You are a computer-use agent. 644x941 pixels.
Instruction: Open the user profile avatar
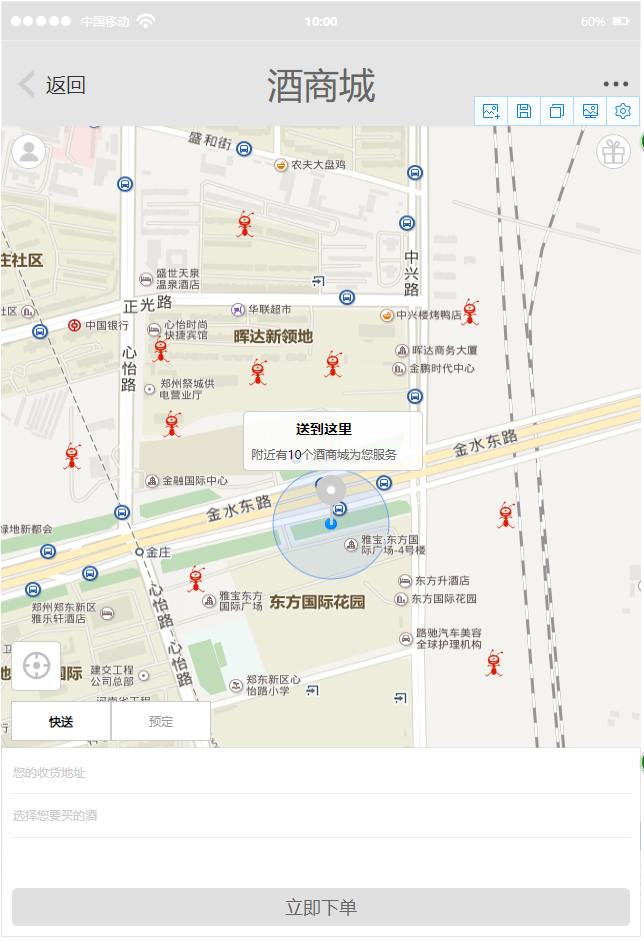[29, 152]
